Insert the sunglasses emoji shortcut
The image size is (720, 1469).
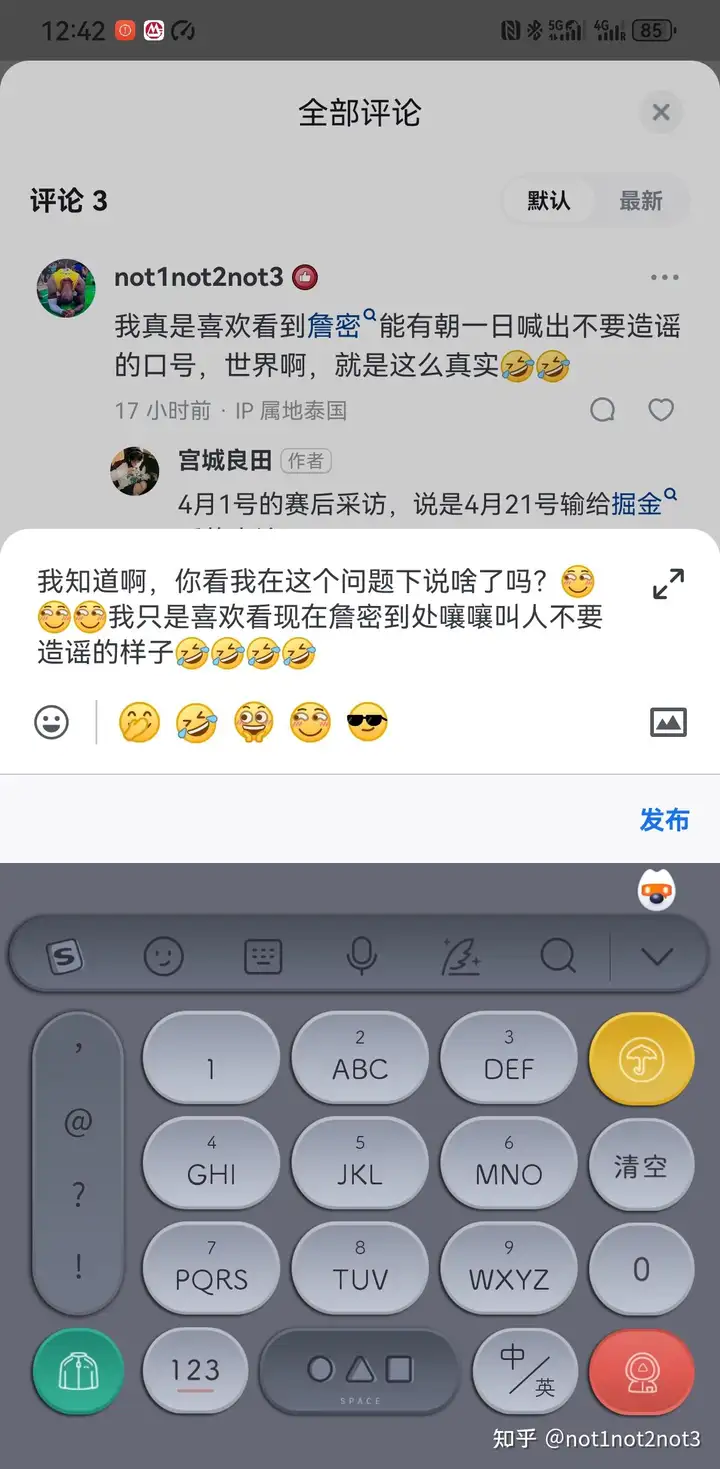pos(367,722)
